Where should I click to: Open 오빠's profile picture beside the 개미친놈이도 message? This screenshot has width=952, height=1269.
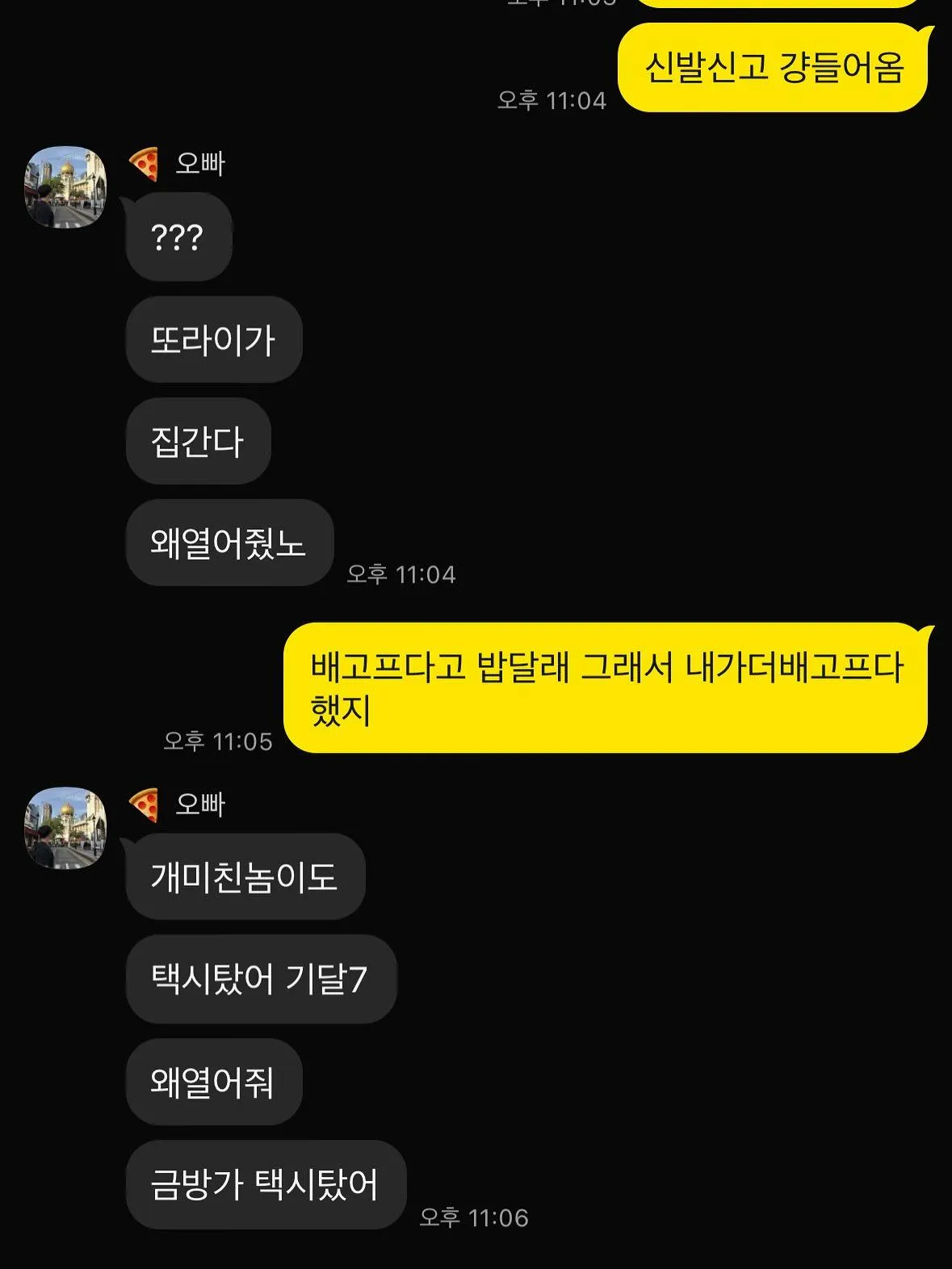coord(65,828)
